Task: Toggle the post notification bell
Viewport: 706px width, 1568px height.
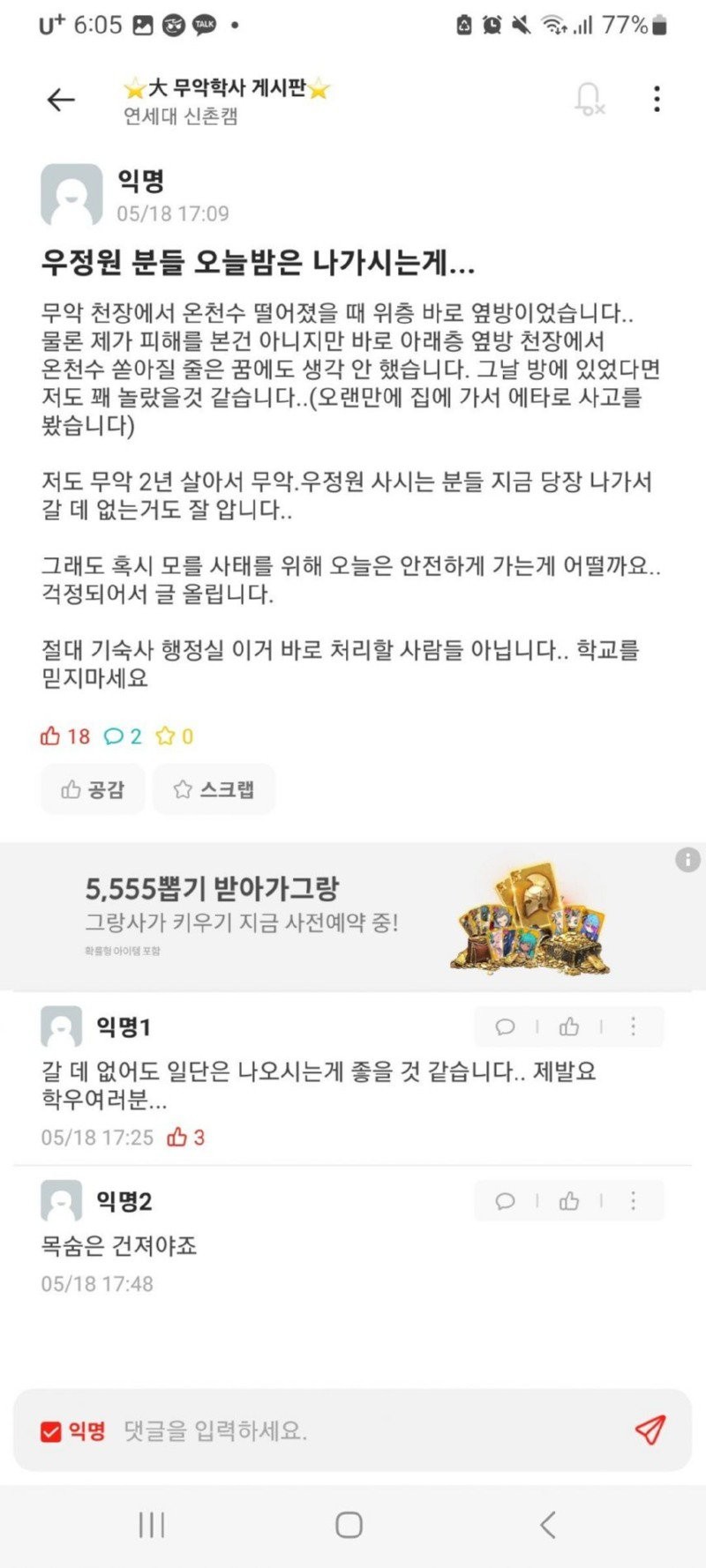Action: pyautogui.click(x=589, y=99)
